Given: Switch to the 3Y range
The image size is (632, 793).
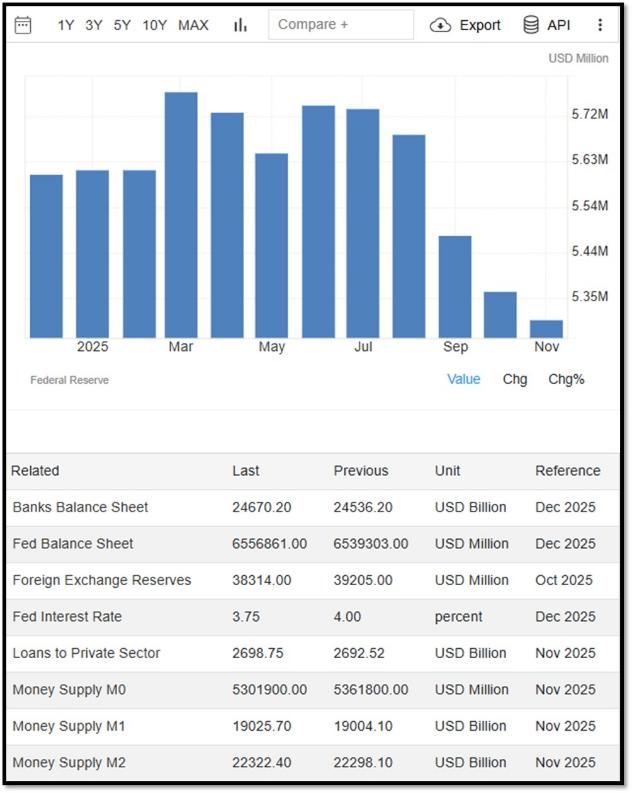Looking at the screenshot, I should click(94, 25).
